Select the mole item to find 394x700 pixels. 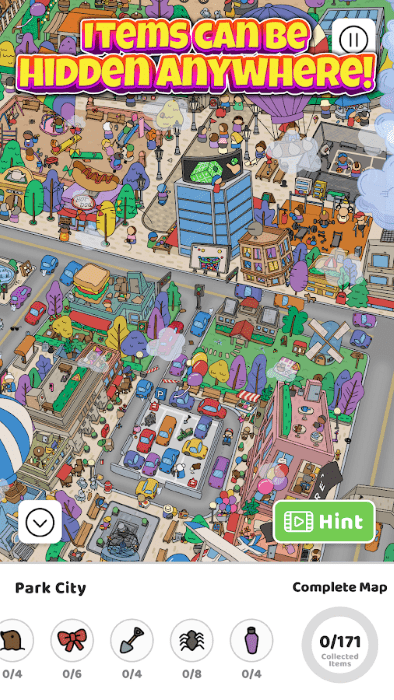13,640
